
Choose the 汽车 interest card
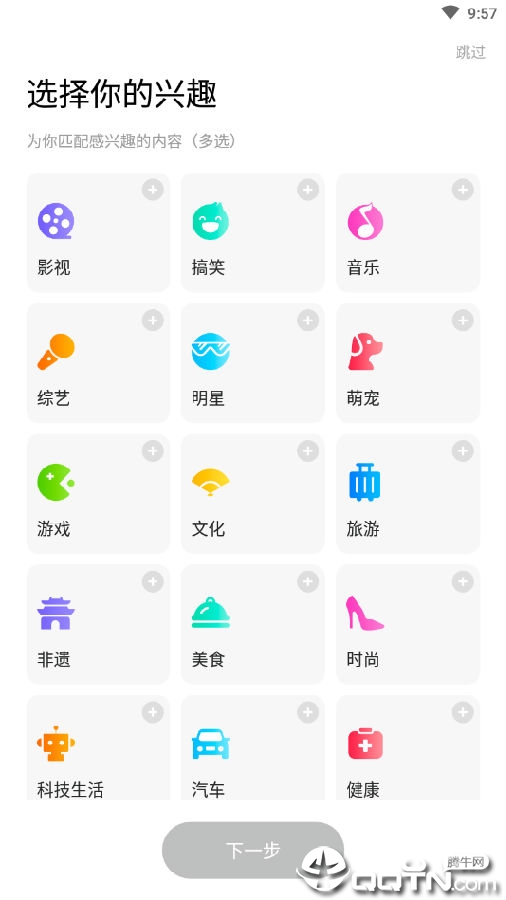pyautogui.click(x=252, y=747)
